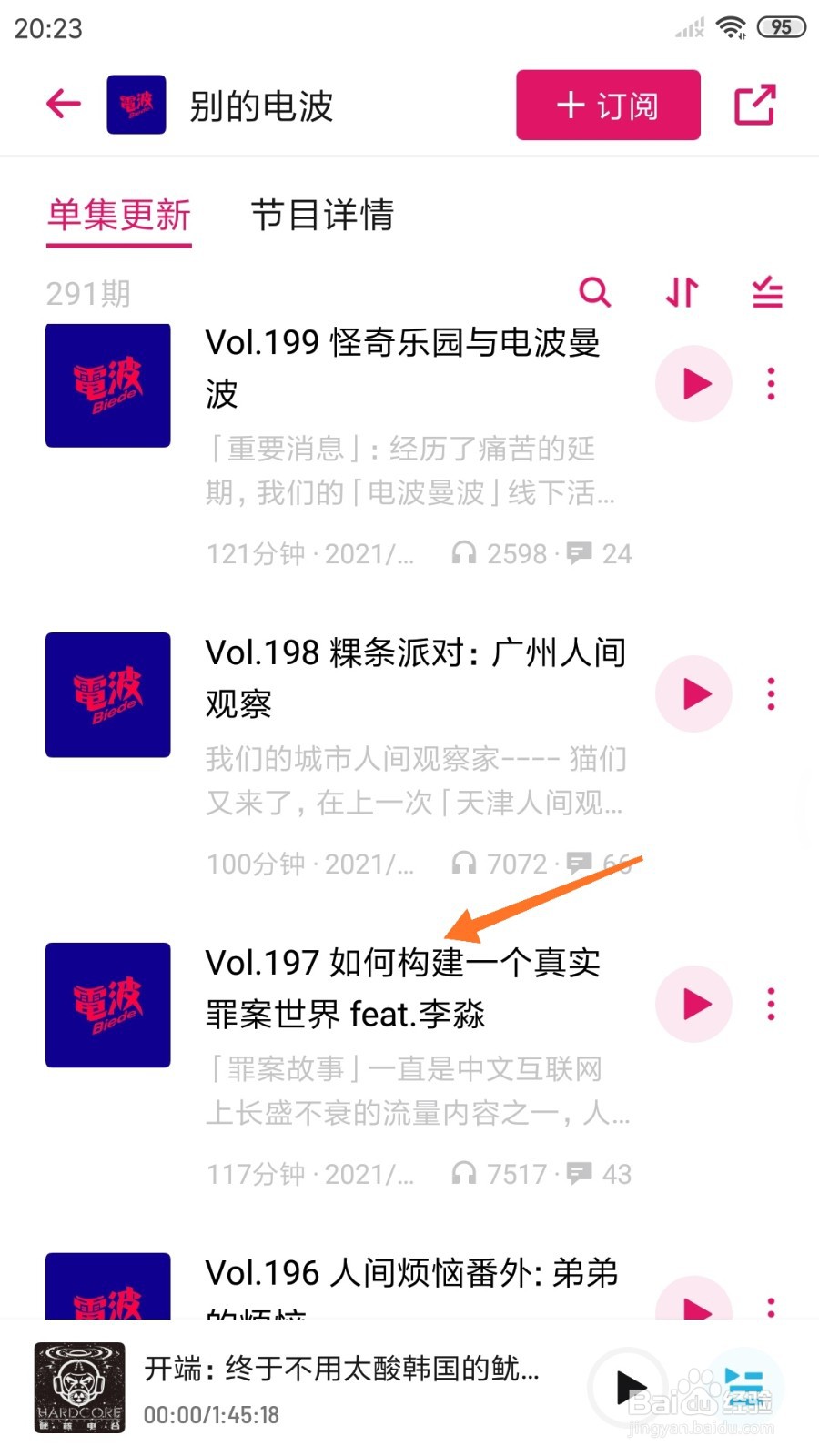Open the search icon to find episodes
Viewport: 819px width, 1456px height.
click(x=596, y=293)
